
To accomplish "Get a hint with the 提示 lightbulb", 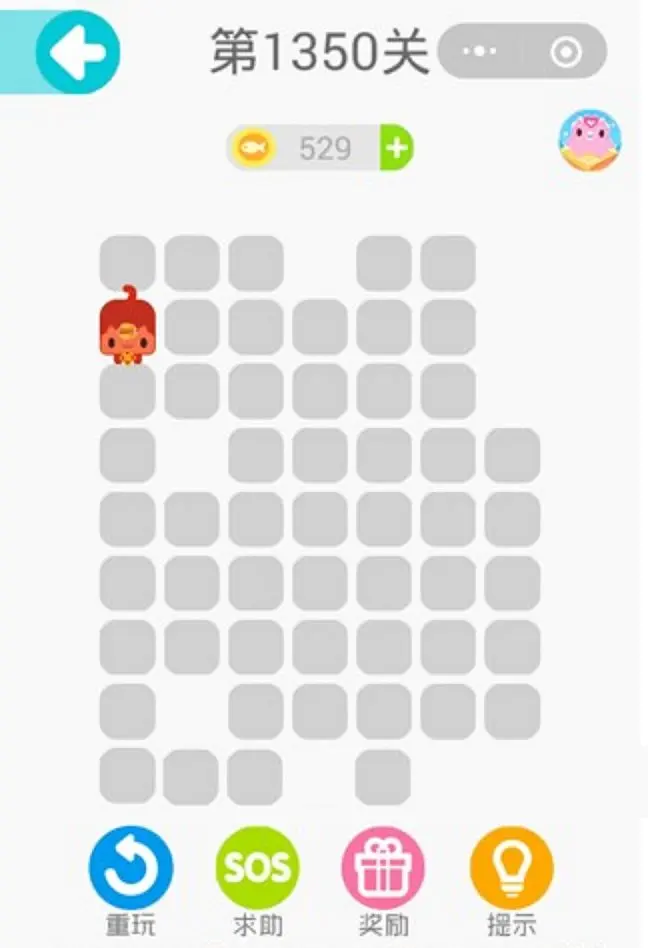I will (511, 868).
